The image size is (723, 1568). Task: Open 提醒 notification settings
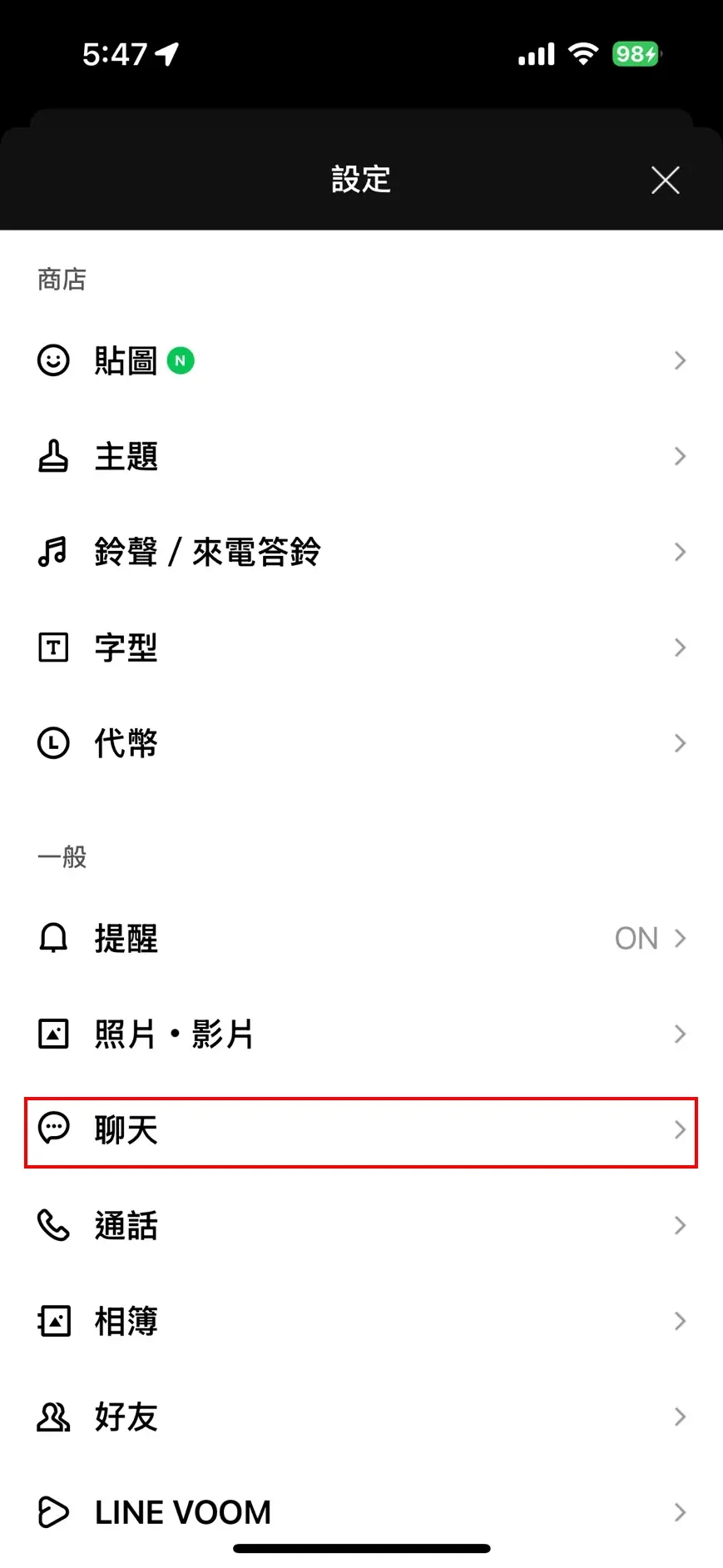(361, 938)
